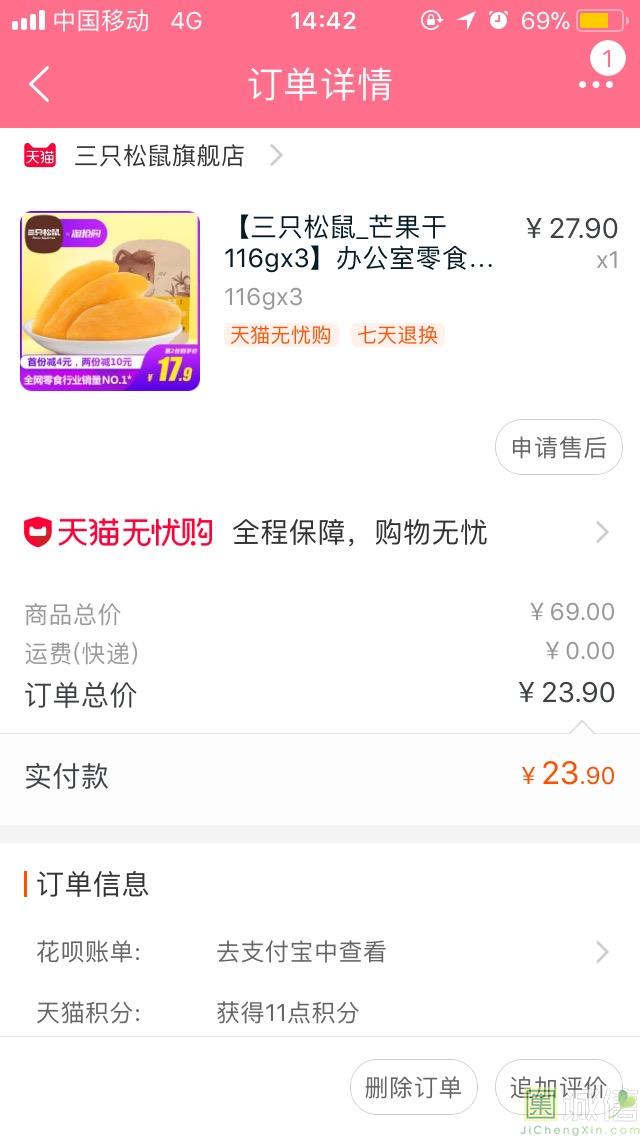Go back from order details
The height and width of the screenshot is (1136, 640).
[x=40, y=85]
